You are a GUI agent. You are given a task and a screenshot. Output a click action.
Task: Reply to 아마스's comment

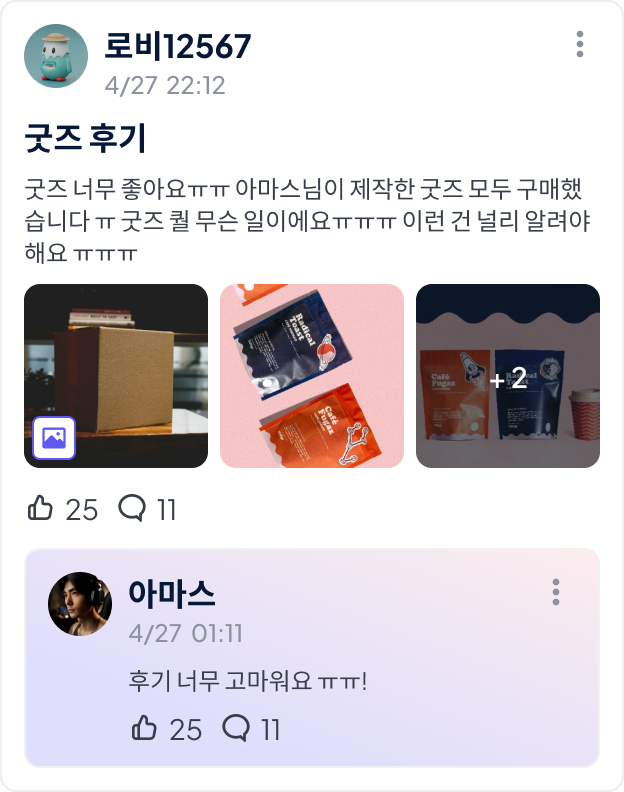(x=236, y=728)
